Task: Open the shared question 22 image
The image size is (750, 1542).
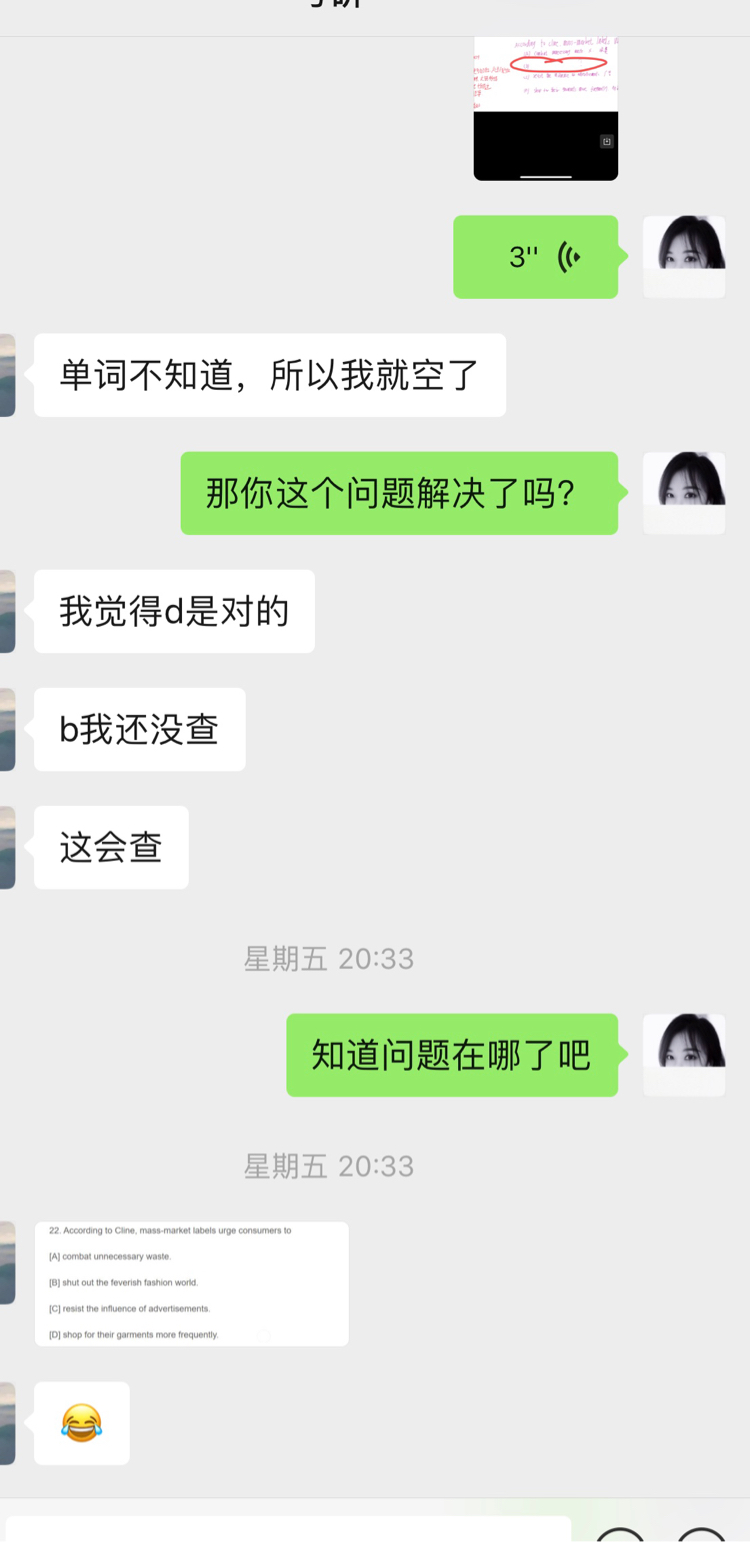Action: point(192,1283)
